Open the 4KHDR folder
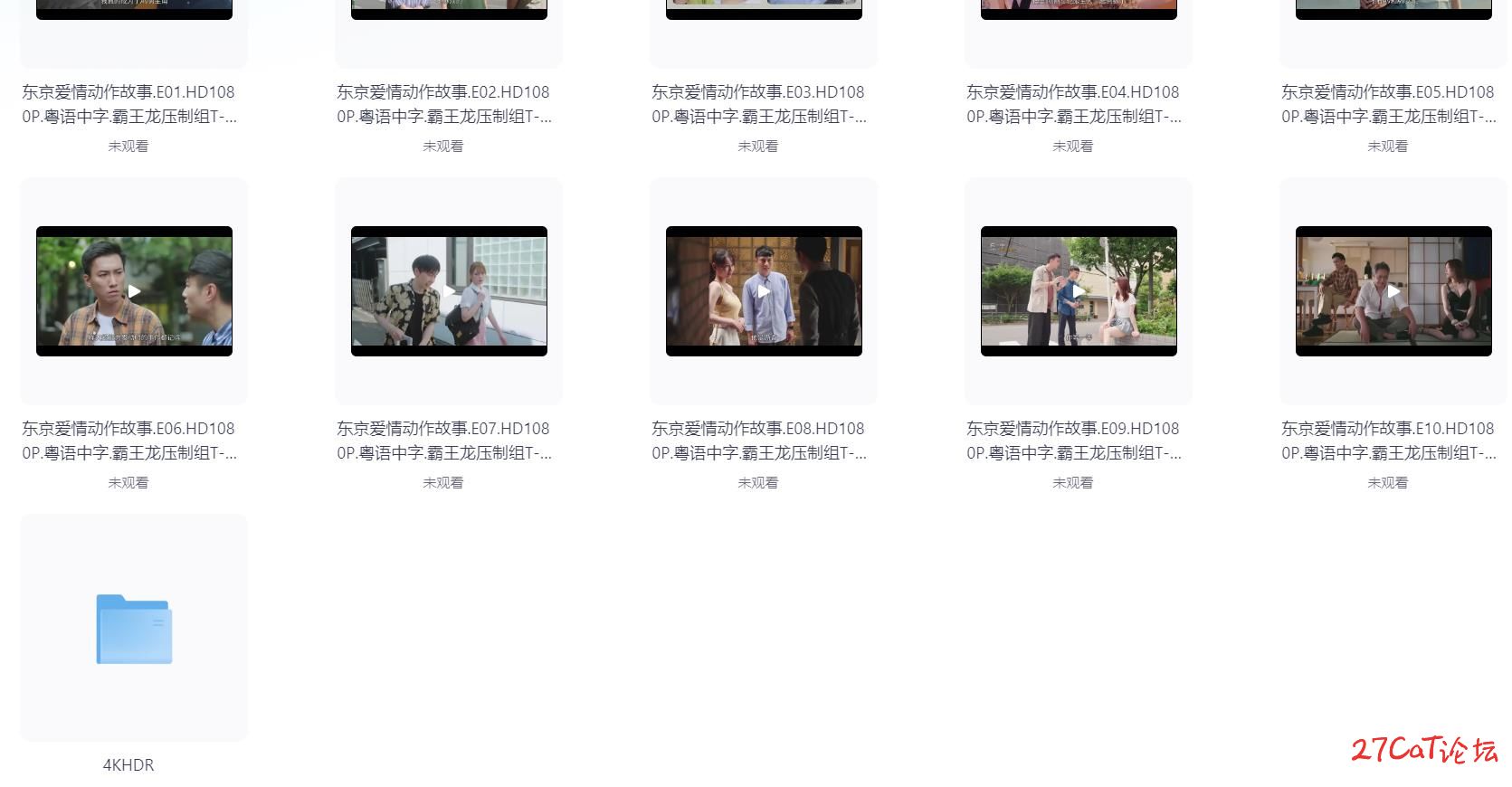Screen dimensions: 1512x787 click(134, 629)
